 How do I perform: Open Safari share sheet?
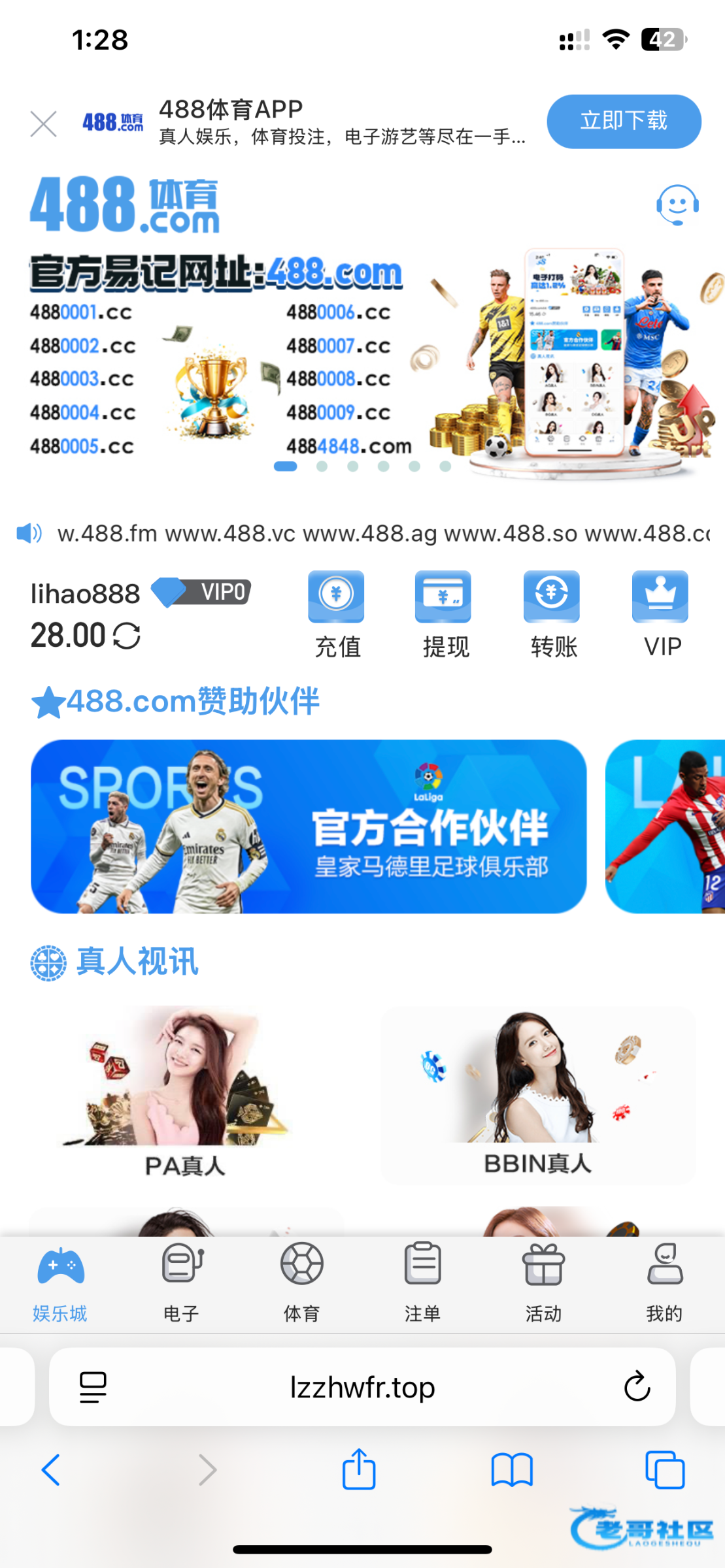pyautogui.click(x=359, y=1469)
